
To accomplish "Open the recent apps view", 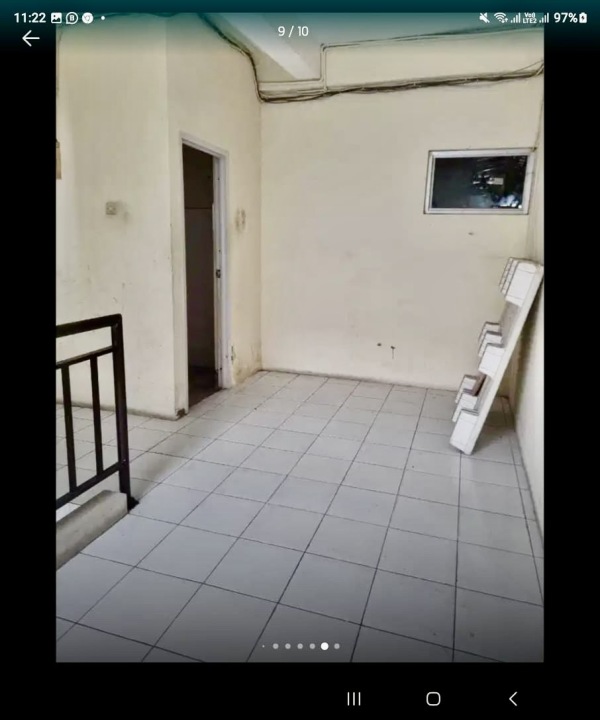I will [x=354, y=699].
